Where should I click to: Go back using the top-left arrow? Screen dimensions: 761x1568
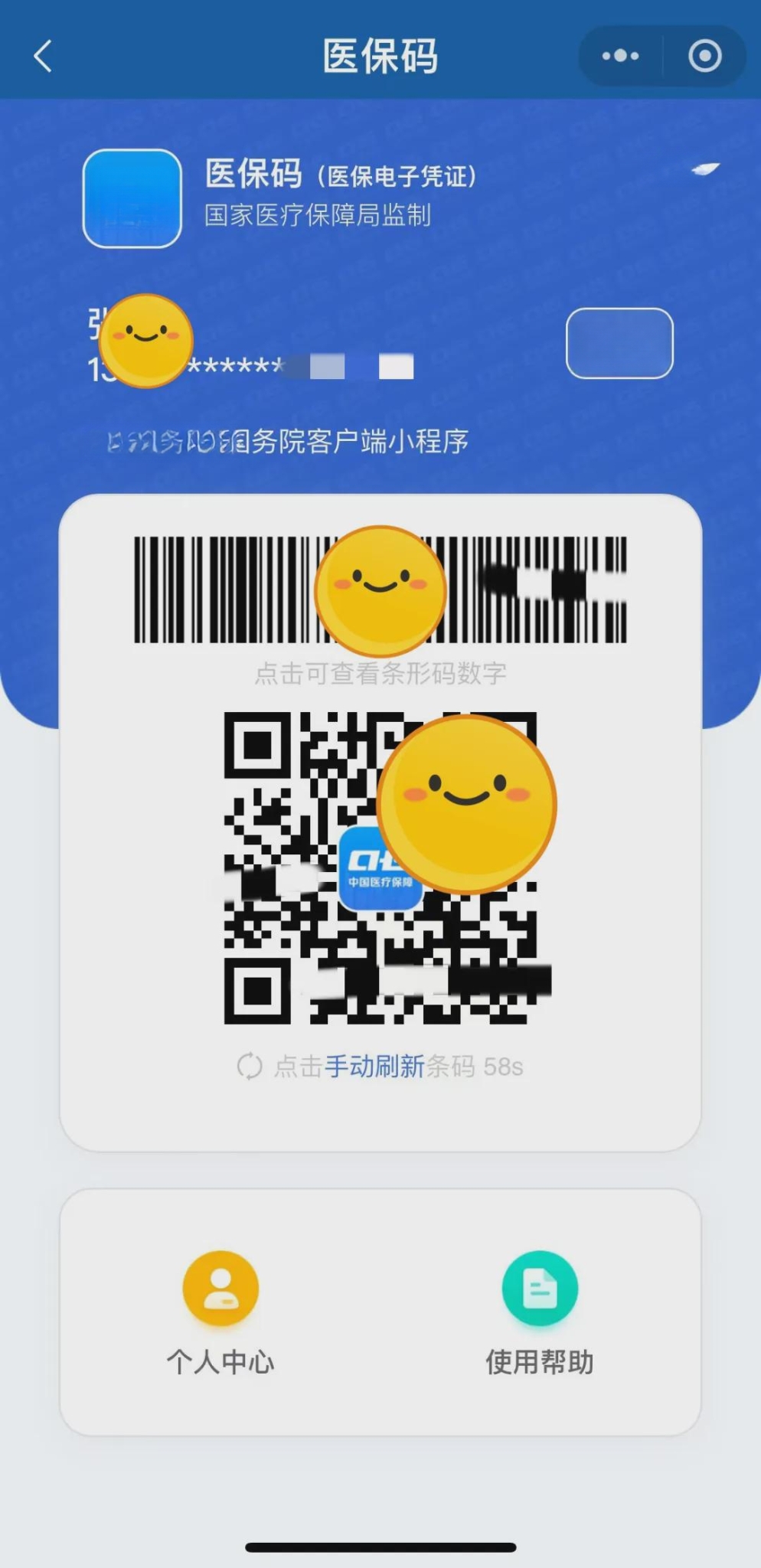pyautogui.click(x=44, y=56)
